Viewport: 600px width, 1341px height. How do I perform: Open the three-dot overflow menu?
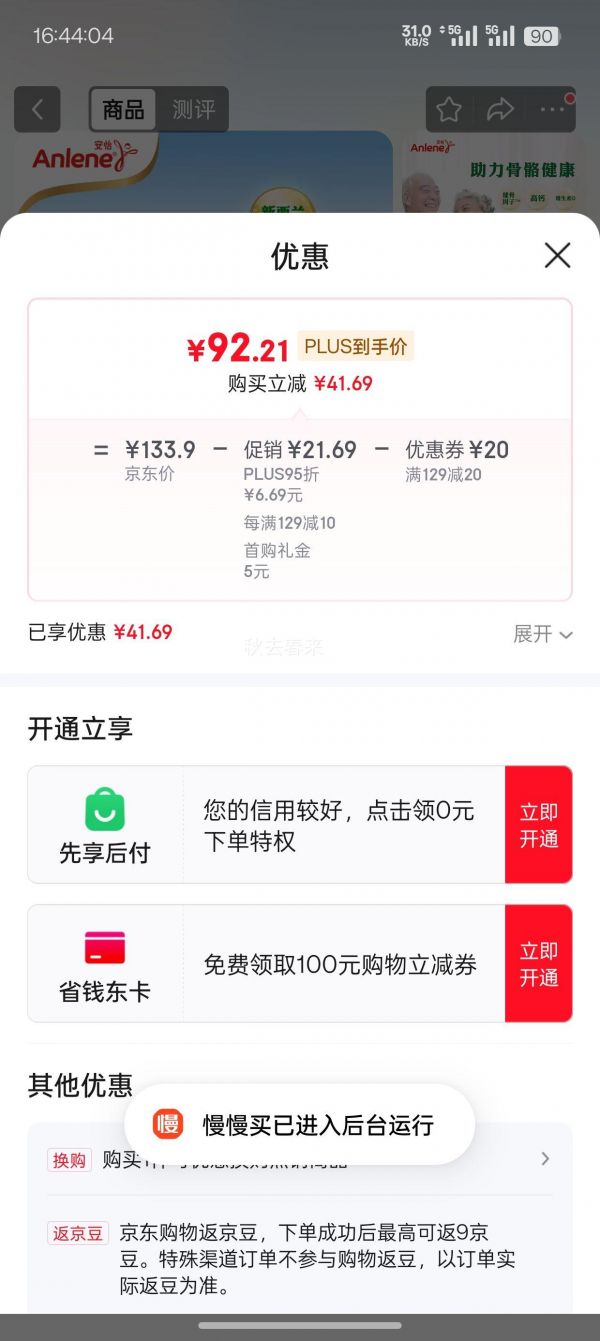pos(552,109)
